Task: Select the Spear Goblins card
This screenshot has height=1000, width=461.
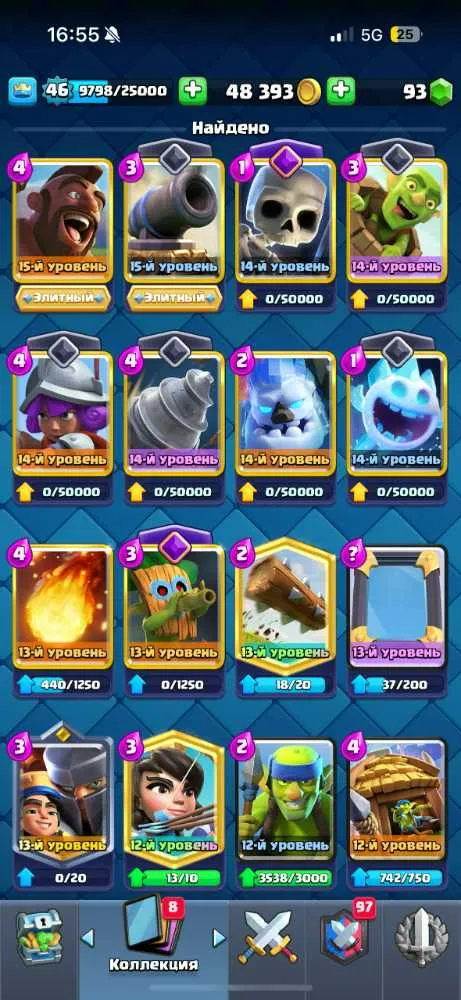Action: (286, 798)
